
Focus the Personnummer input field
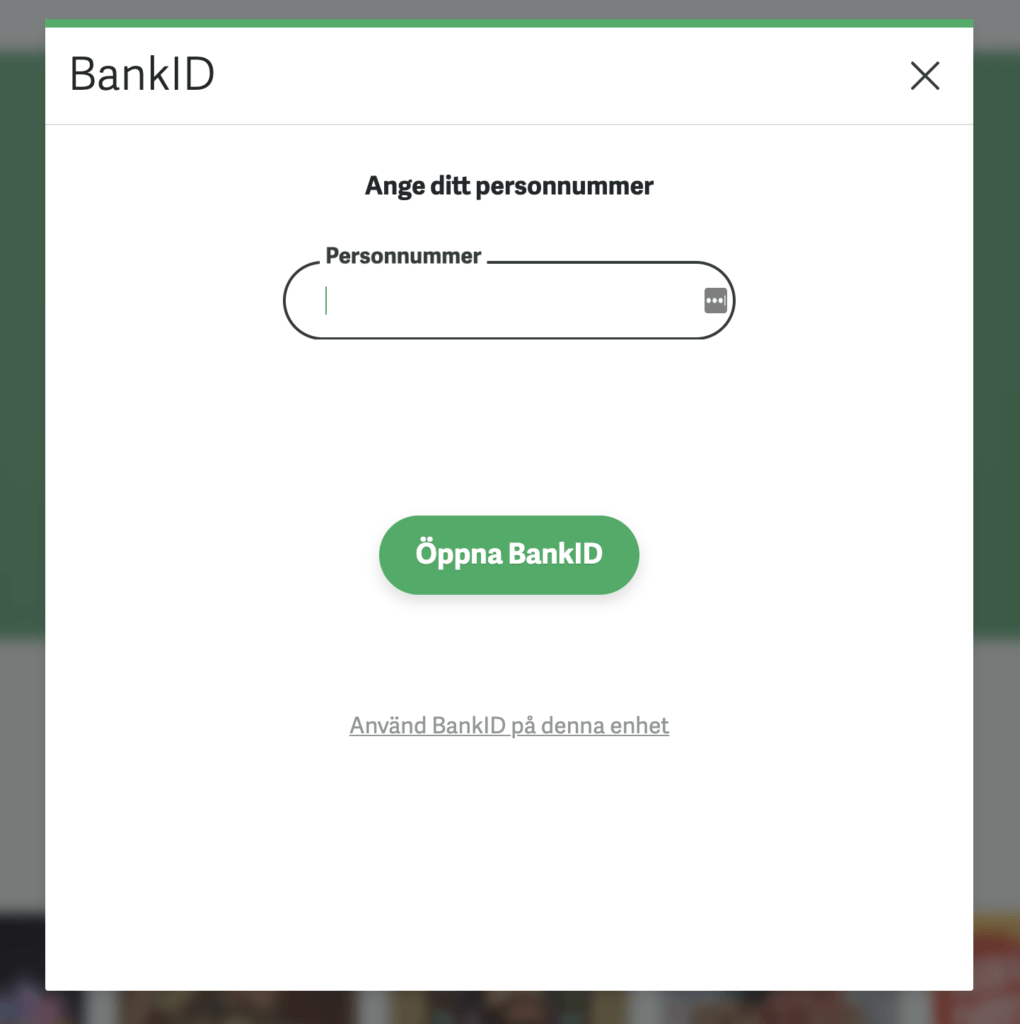click(x=500, y=301)
